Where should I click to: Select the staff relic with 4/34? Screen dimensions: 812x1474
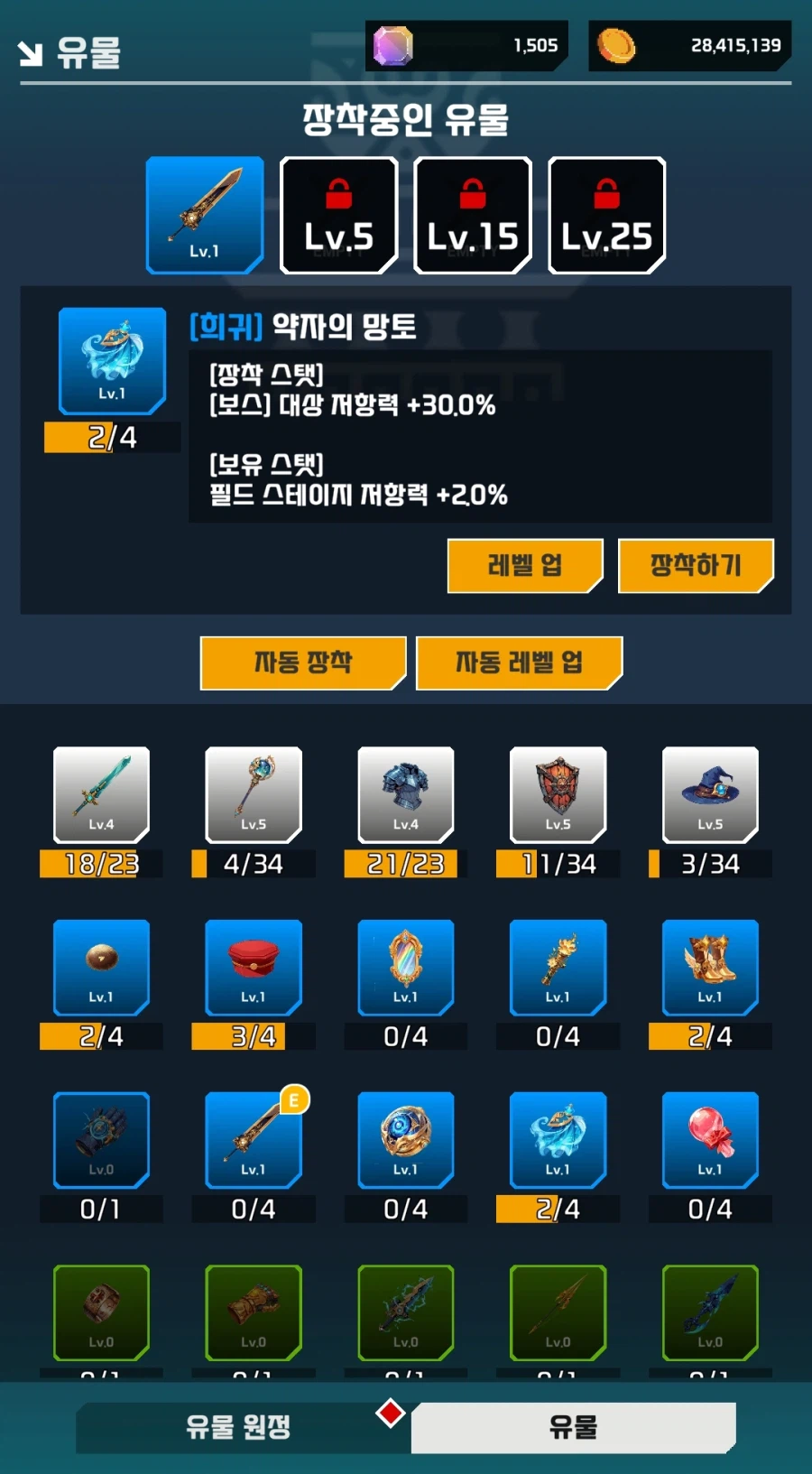(x=254, y=794)
